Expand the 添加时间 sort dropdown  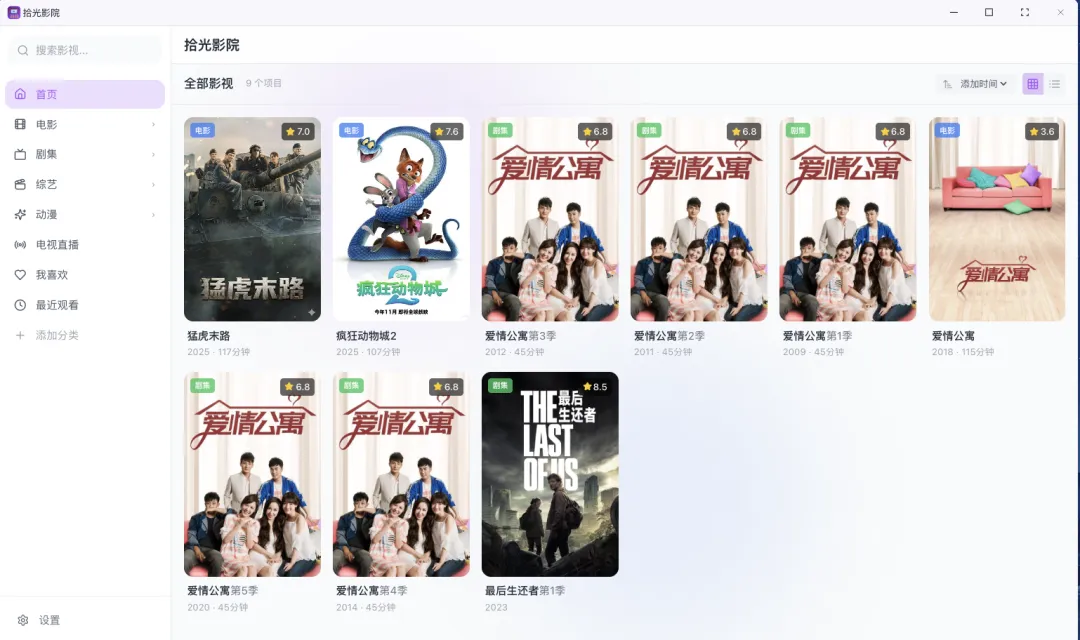coord(975,84)
